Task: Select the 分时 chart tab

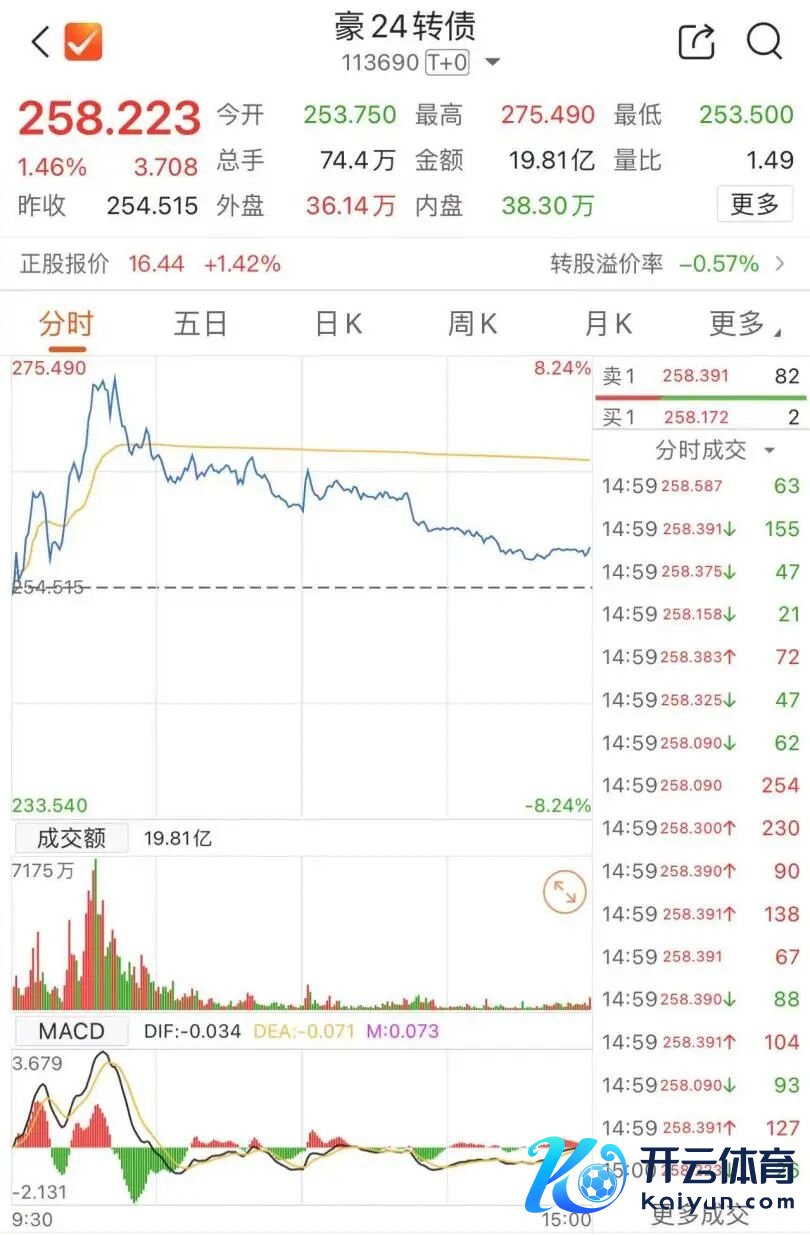Action: (x=66, y=324)
